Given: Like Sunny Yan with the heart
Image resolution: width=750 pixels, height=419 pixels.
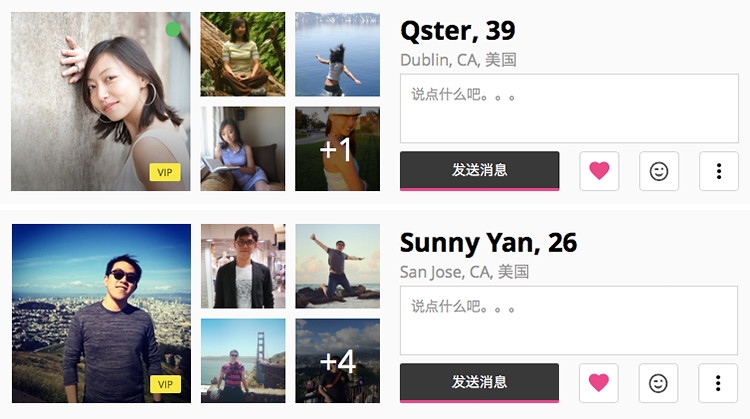Looking at the screenshot, I should pos(599,383).
